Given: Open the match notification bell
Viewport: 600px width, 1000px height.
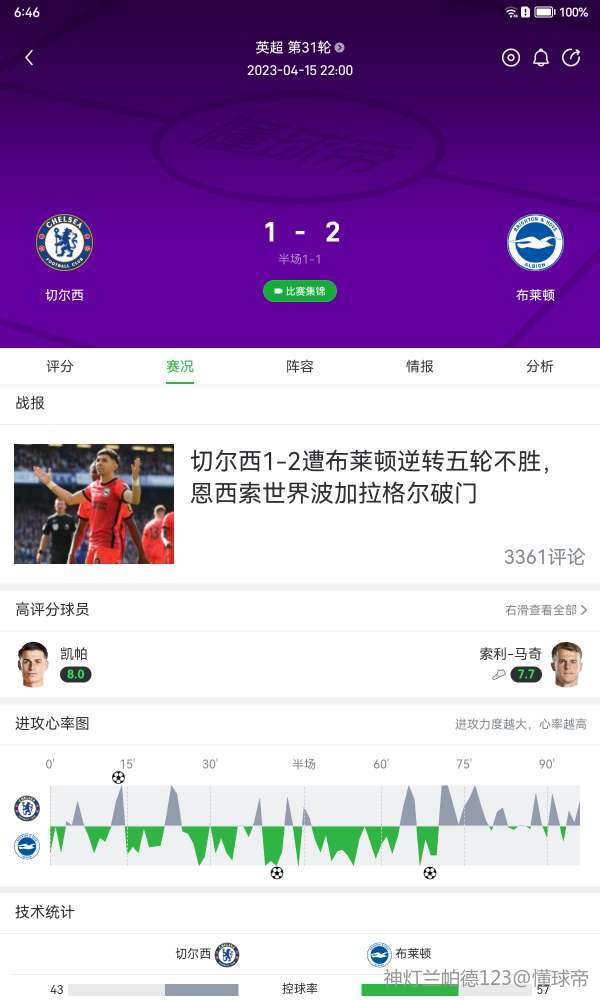Looking at the screenshot, I should [x=541, y=58].
